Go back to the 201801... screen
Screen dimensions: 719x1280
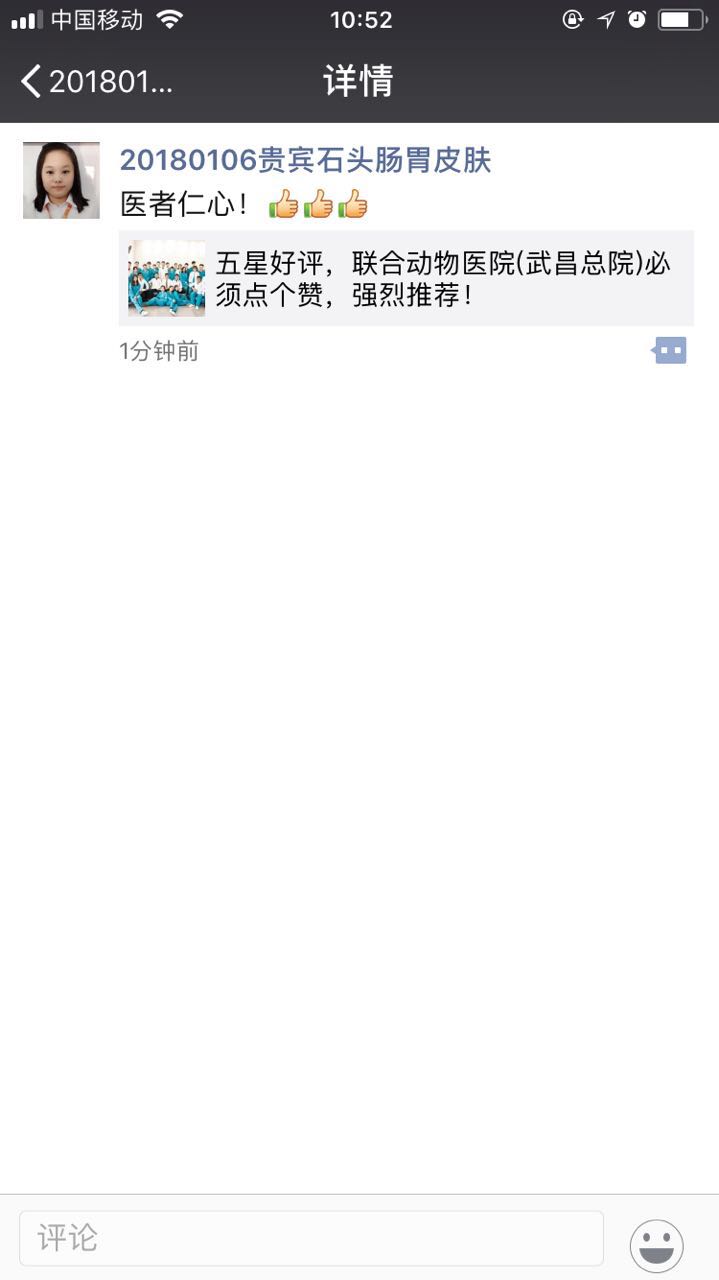(95, 82)
